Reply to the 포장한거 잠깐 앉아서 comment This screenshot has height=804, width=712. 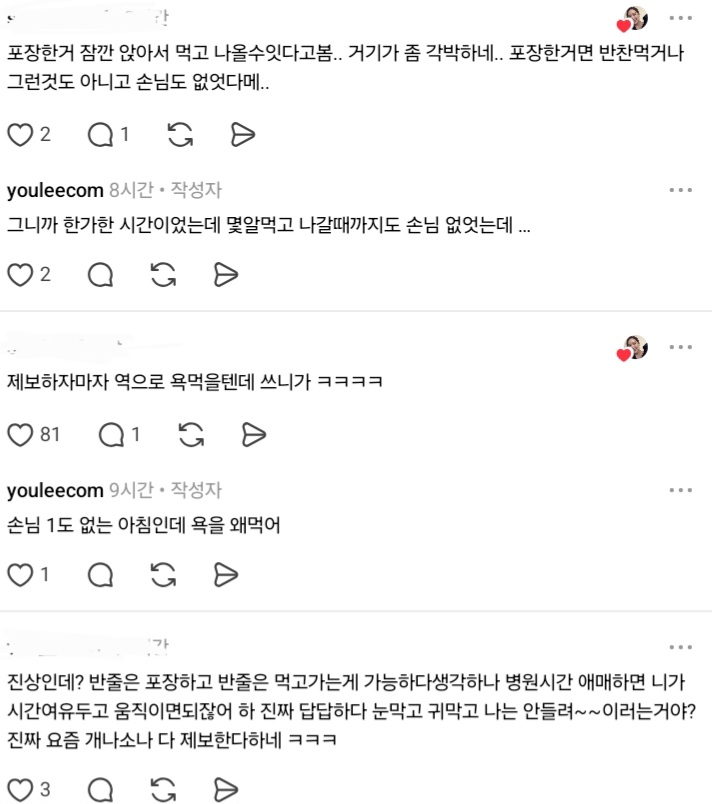(x=99, y=134)
